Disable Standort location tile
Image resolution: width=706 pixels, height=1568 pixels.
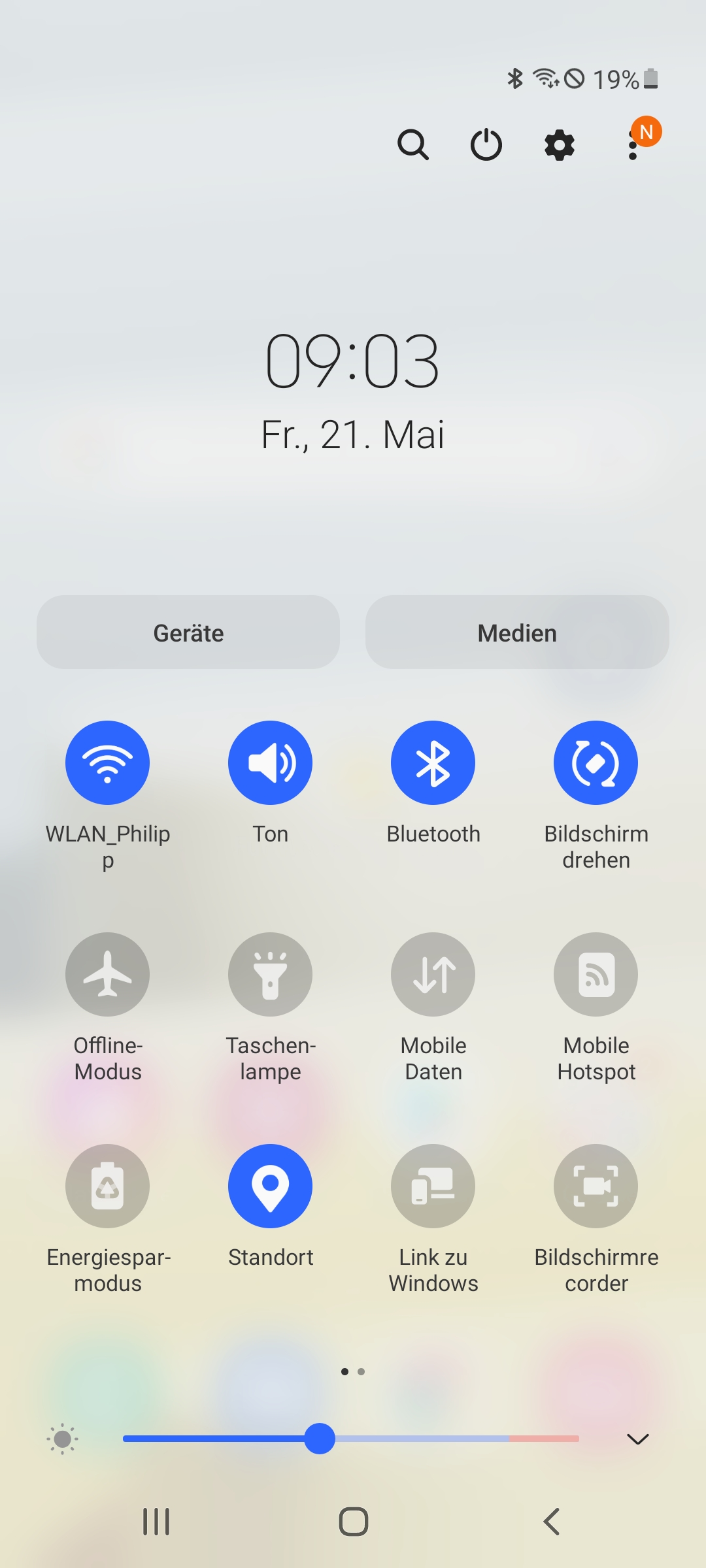pyautogui.click(x=270, y=1186)
